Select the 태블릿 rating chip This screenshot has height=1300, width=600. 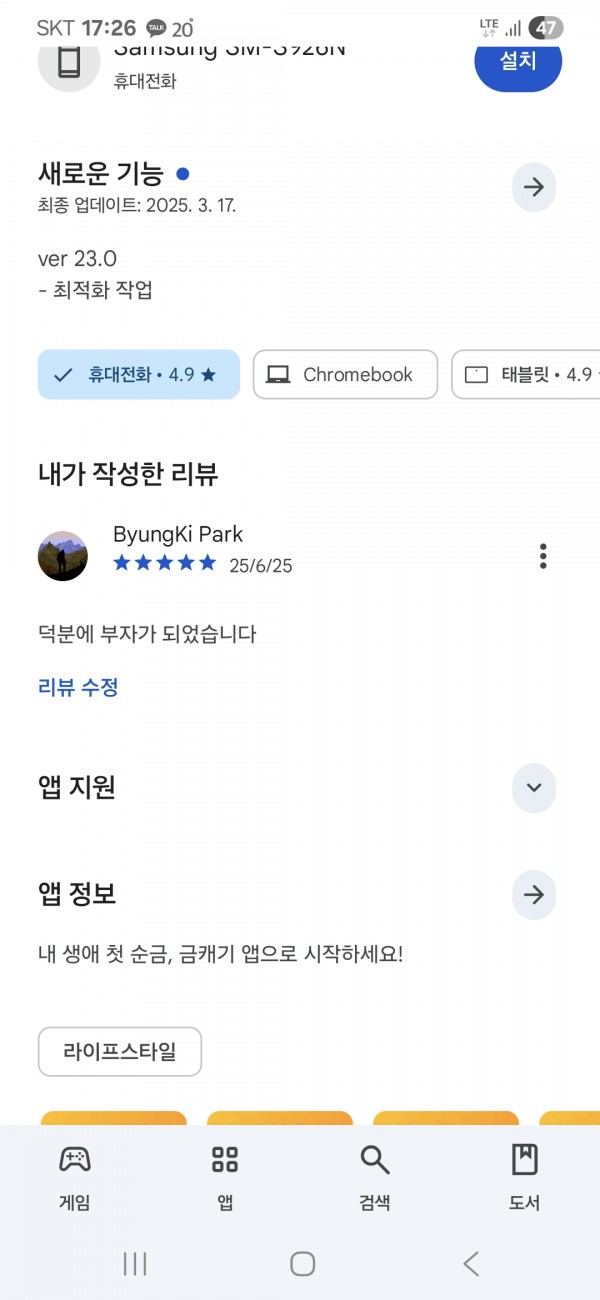[x=526, y=375]
